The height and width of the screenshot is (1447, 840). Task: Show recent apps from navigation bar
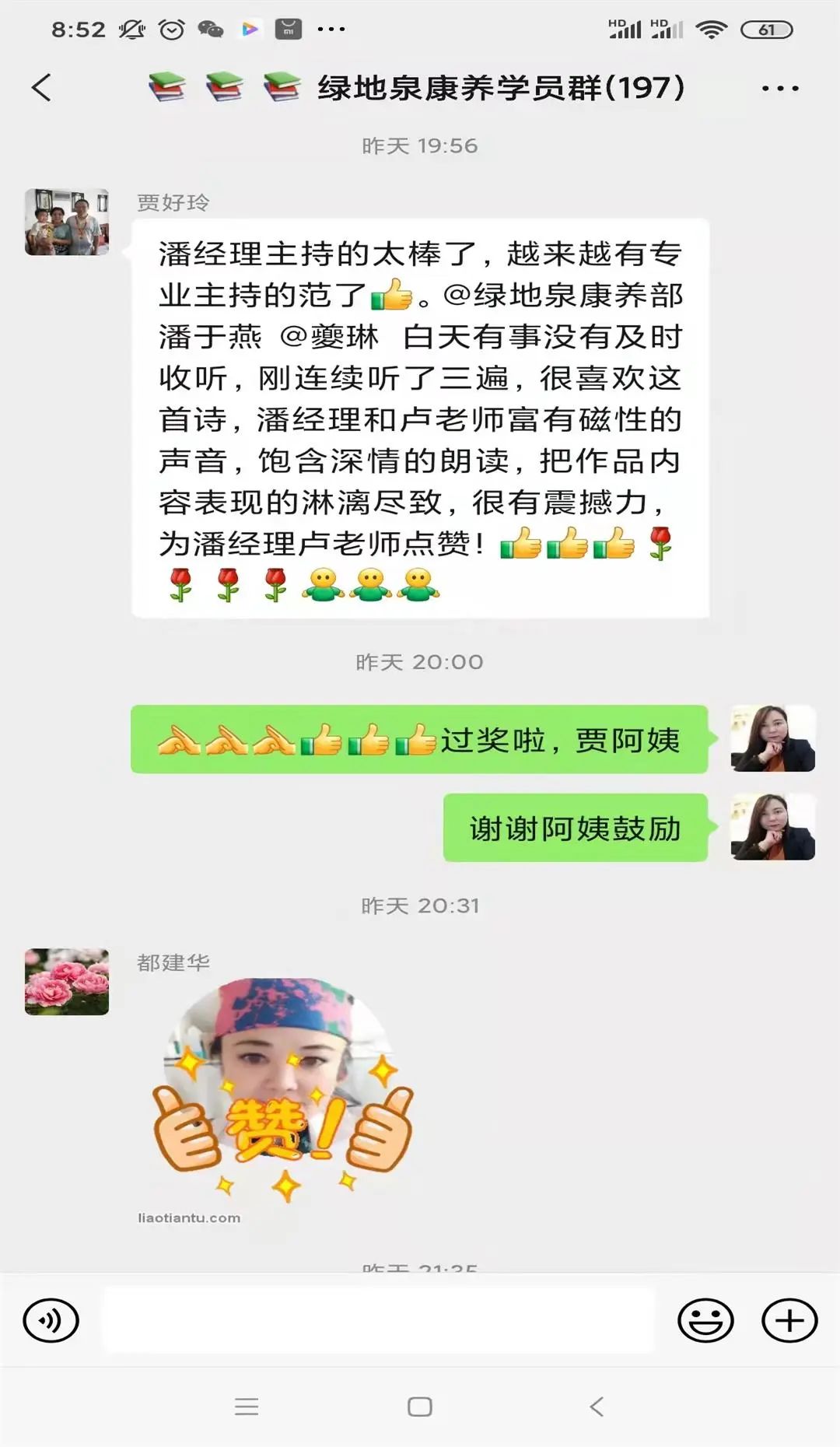pyautogui.click(x=247, y=1407)
